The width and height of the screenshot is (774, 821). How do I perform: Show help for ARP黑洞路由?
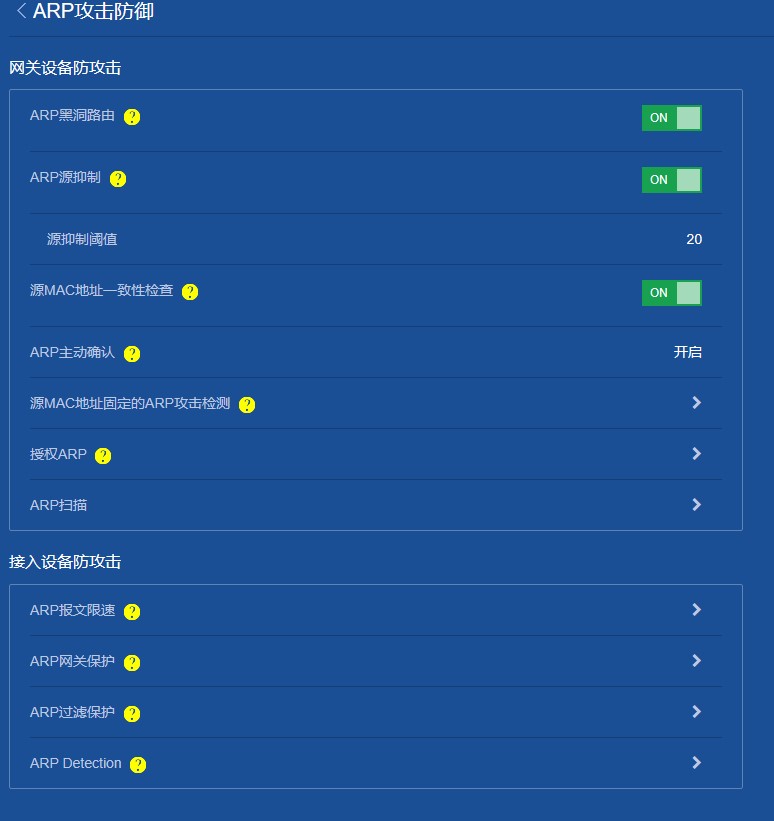coord(132,117)
